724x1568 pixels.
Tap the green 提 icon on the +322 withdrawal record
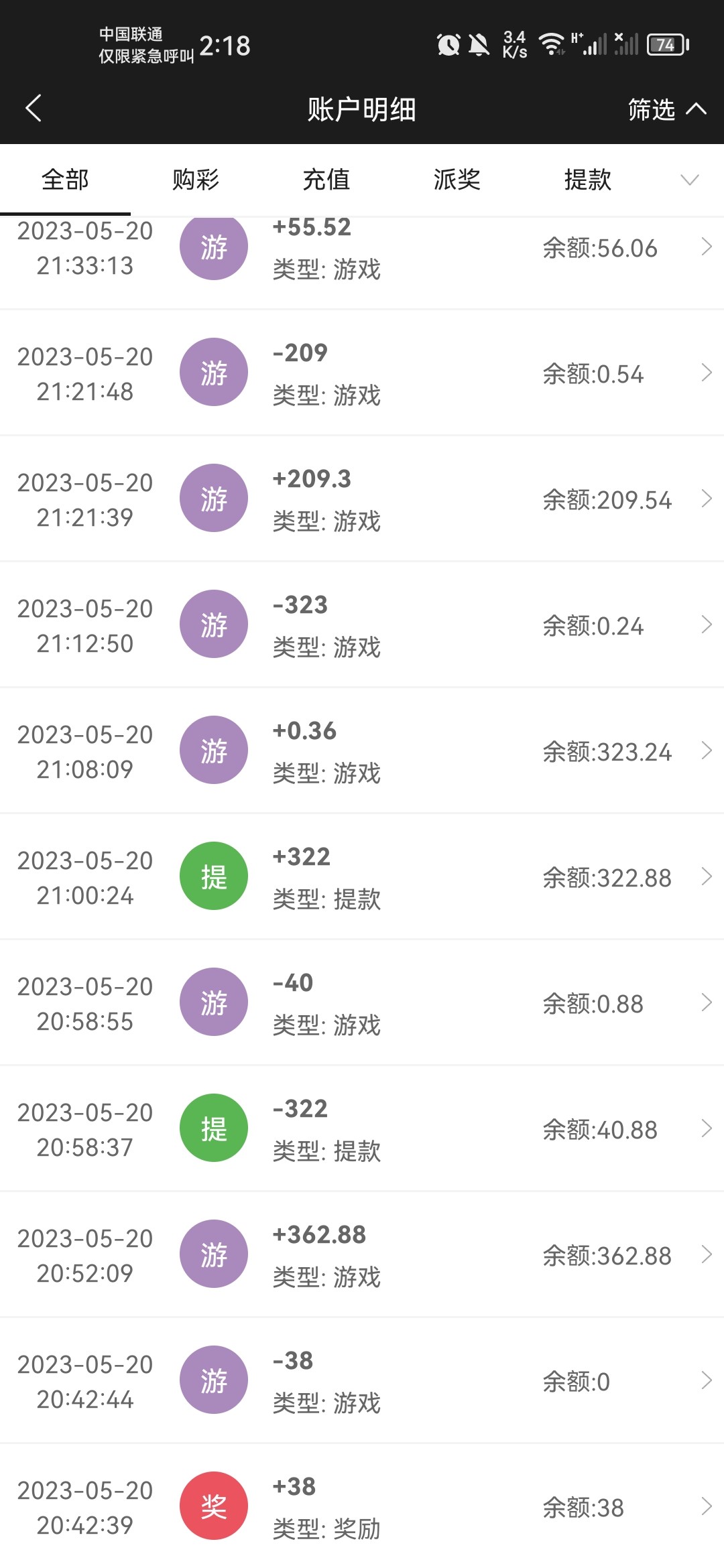click(213, 876)
